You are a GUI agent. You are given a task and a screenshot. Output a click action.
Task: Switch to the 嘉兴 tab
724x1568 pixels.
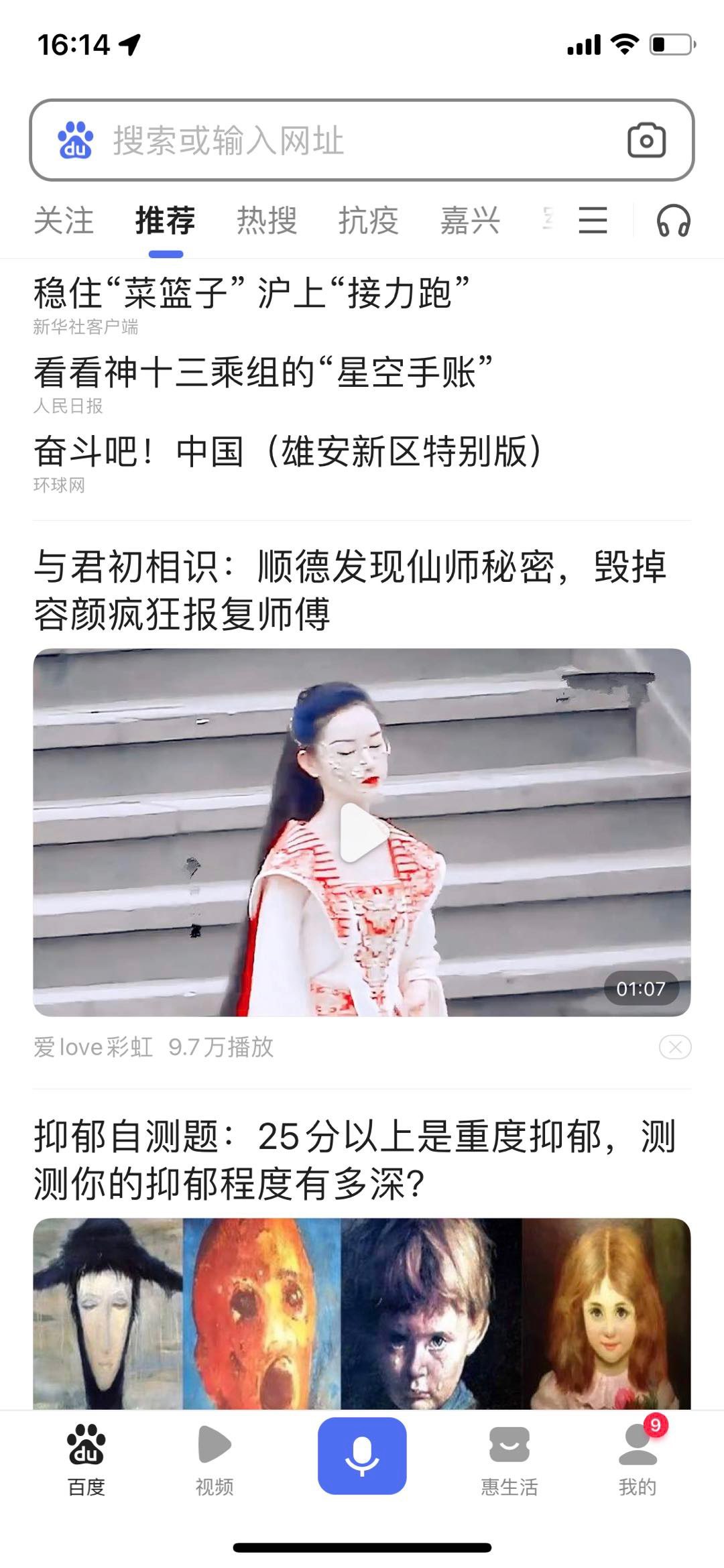coord(469,221)
